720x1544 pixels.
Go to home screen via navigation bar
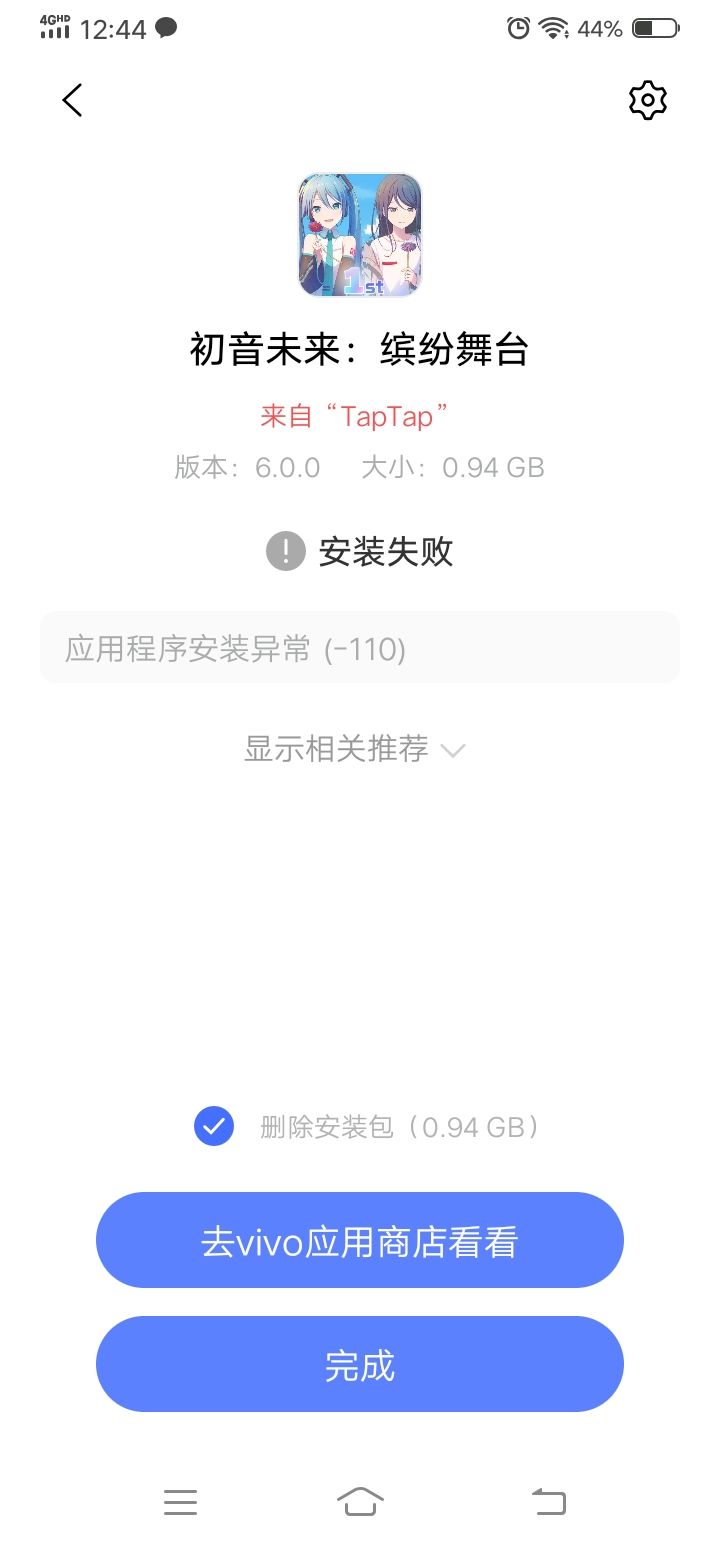pyautogui.click(x=360, y=1501)
